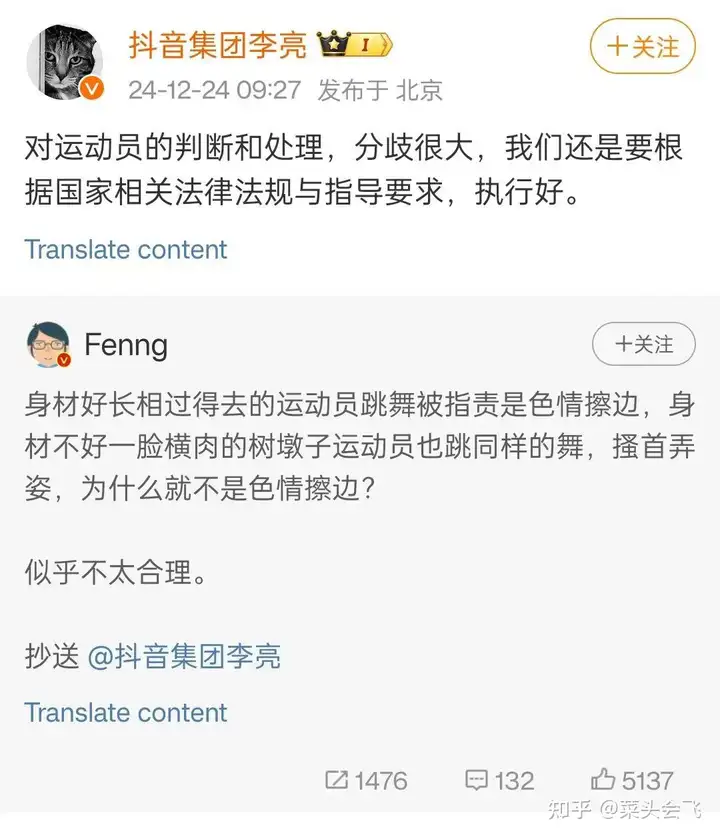Translate 抖音集团李亮's post content
720x839 pixels.
126,249
